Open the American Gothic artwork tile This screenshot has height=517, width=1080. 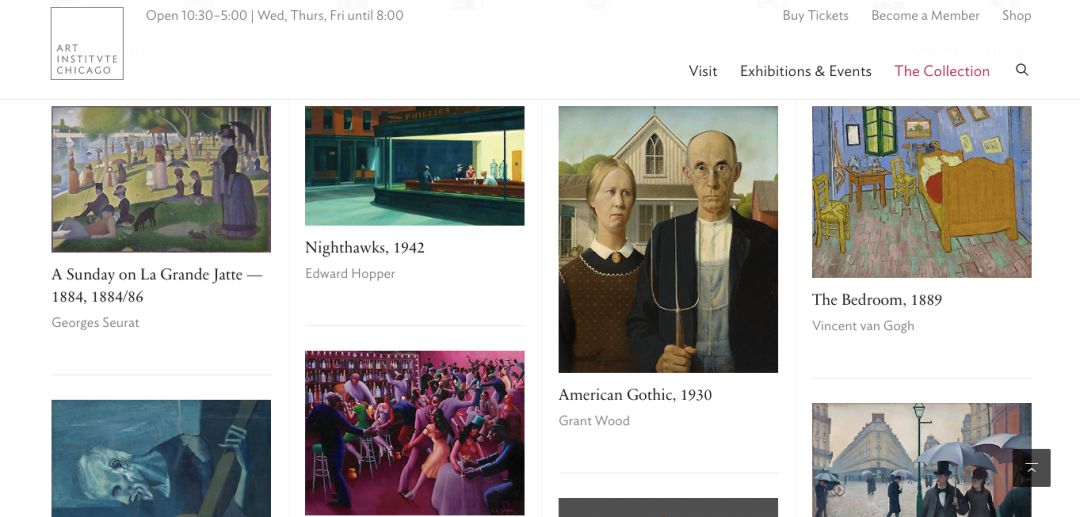pyautogui.click(x=668, y=240)
